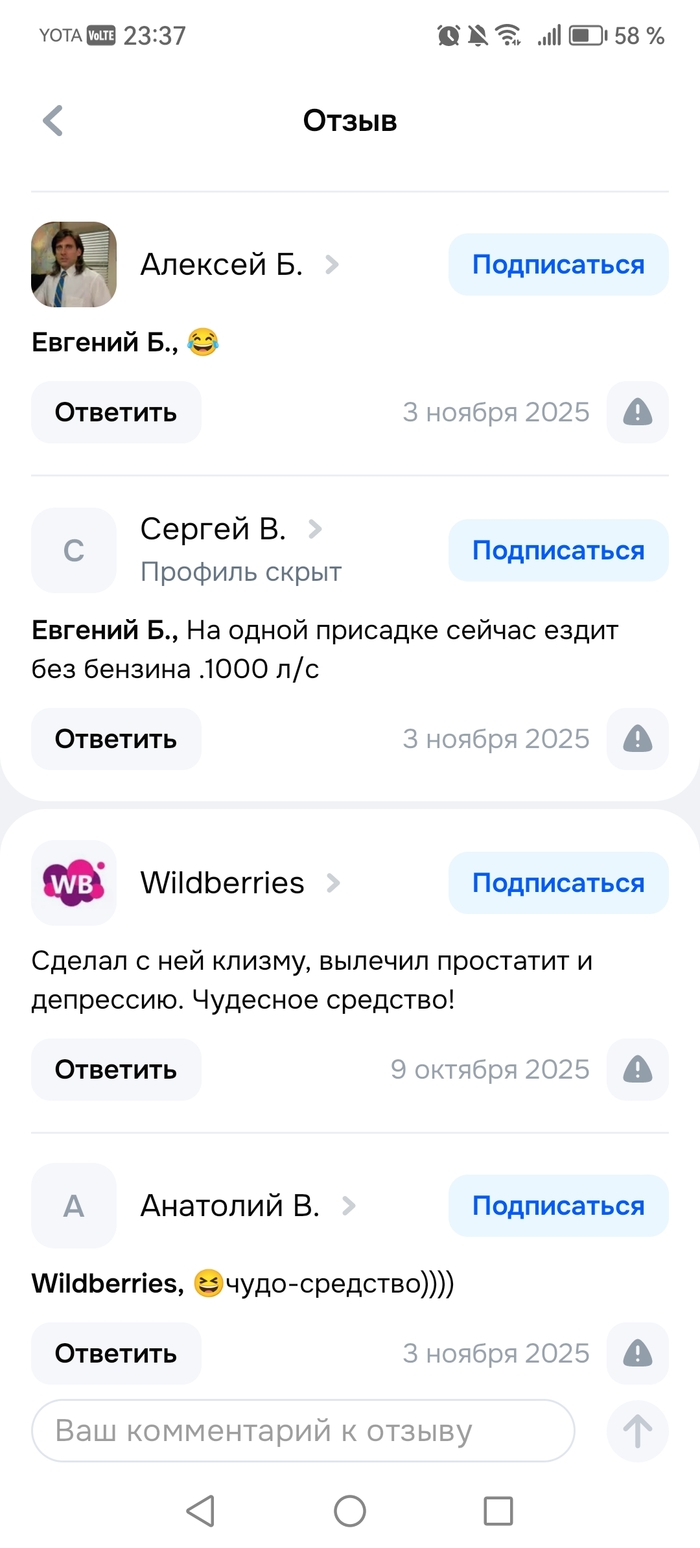Reply to Анатолий В. comment
Screen dimensions: 700x1548
tap(116, 1353)
